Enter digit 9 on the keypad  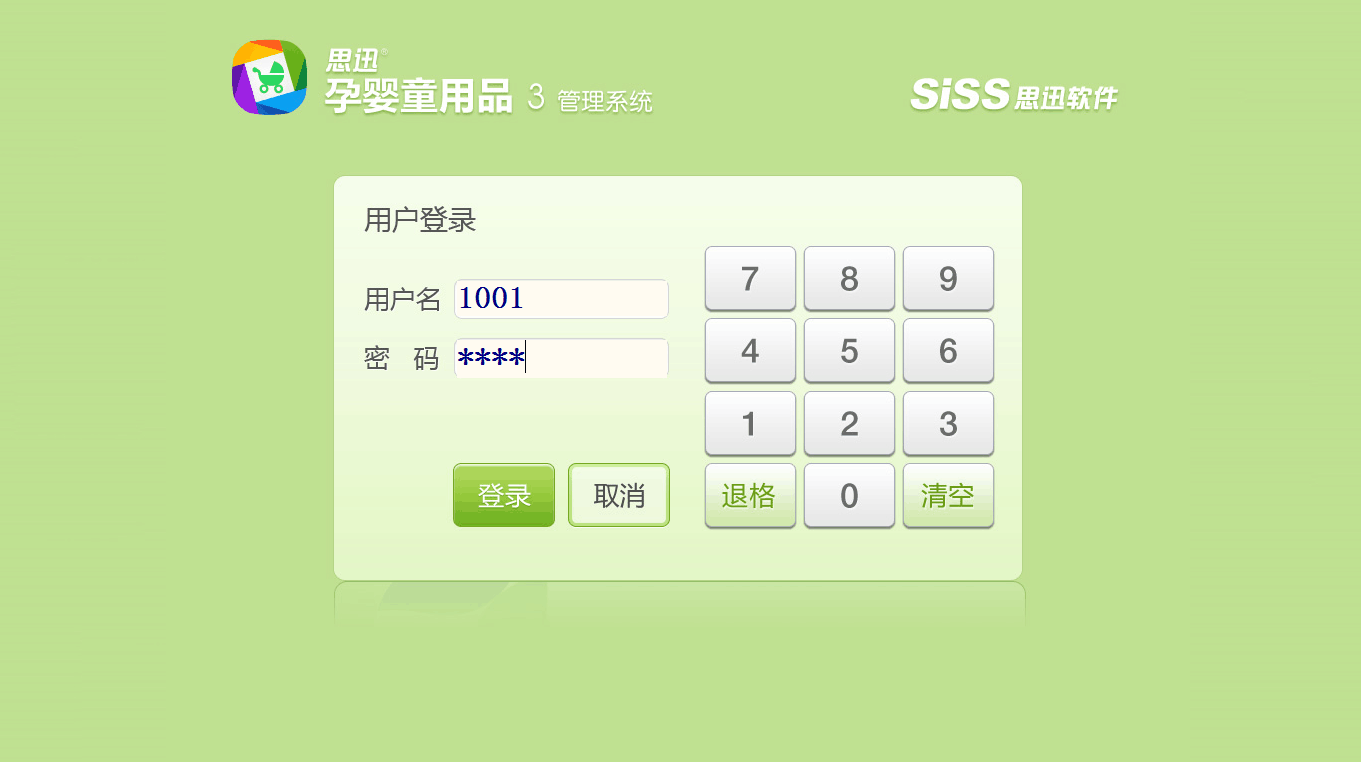tap(948, 279)
